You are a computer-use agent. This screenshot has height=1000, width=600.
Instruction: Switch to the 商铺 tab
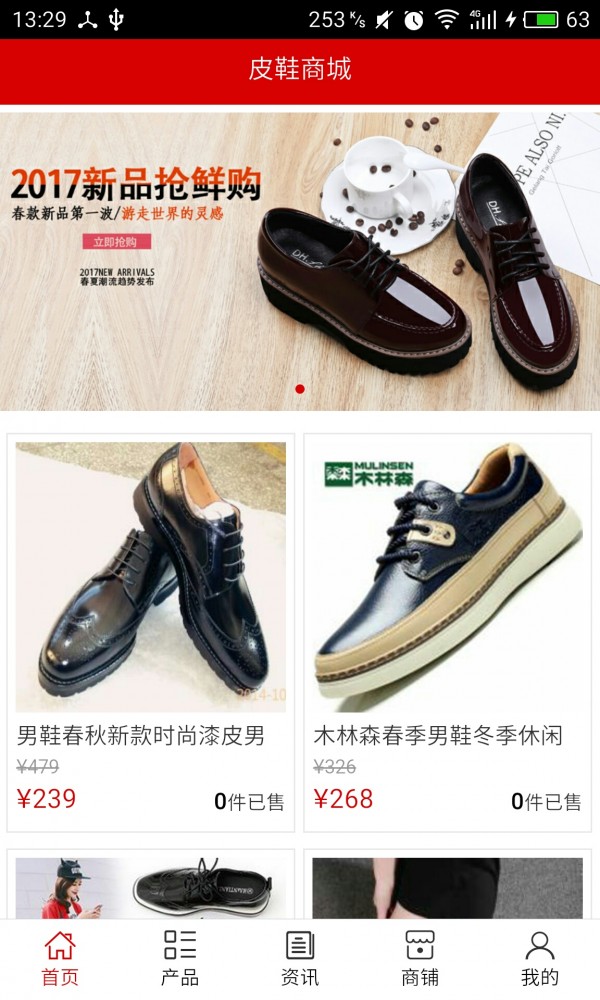pos(420,958)
